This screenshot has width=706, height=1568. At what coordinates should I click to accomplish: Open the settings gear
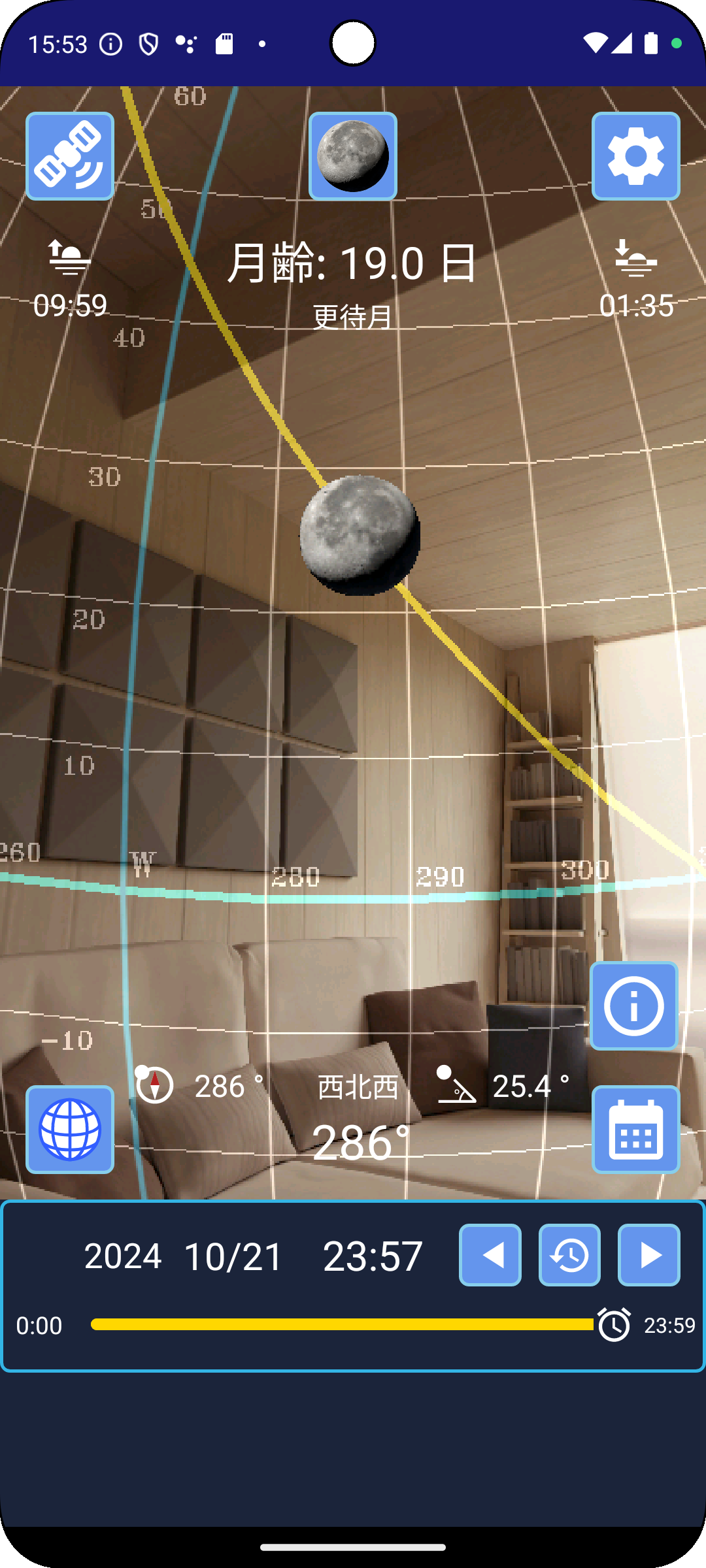[635, 156]
